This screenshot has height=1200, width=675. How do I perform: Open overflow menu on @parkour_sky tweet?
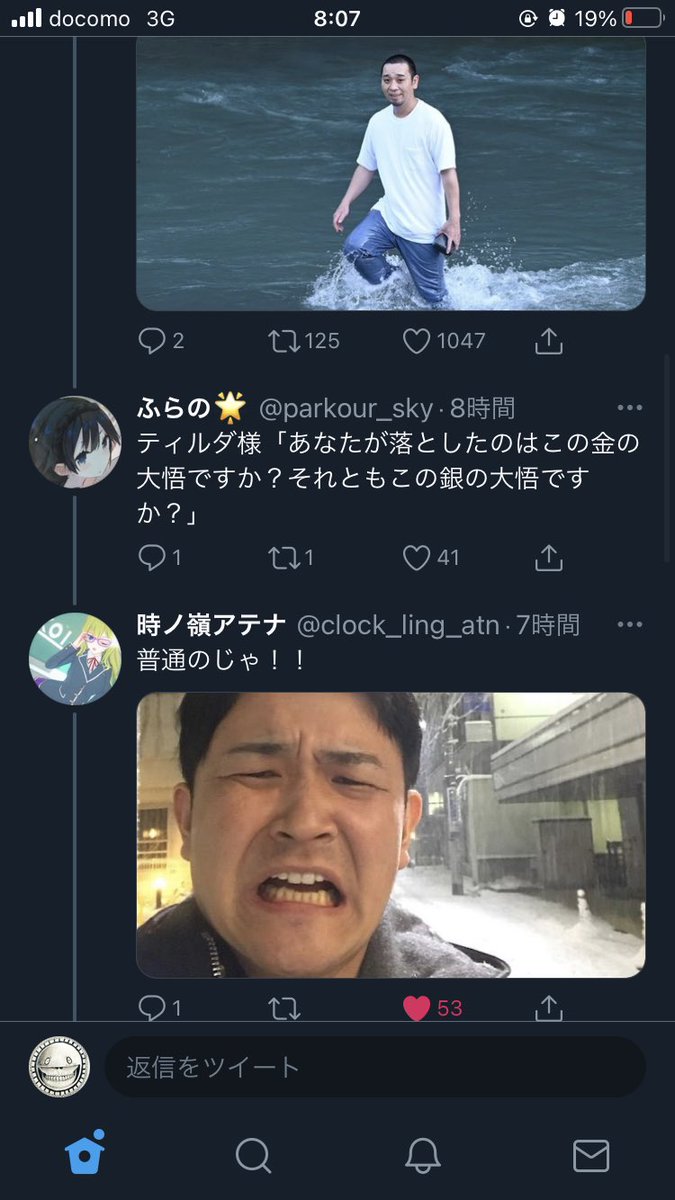(629, 408)
